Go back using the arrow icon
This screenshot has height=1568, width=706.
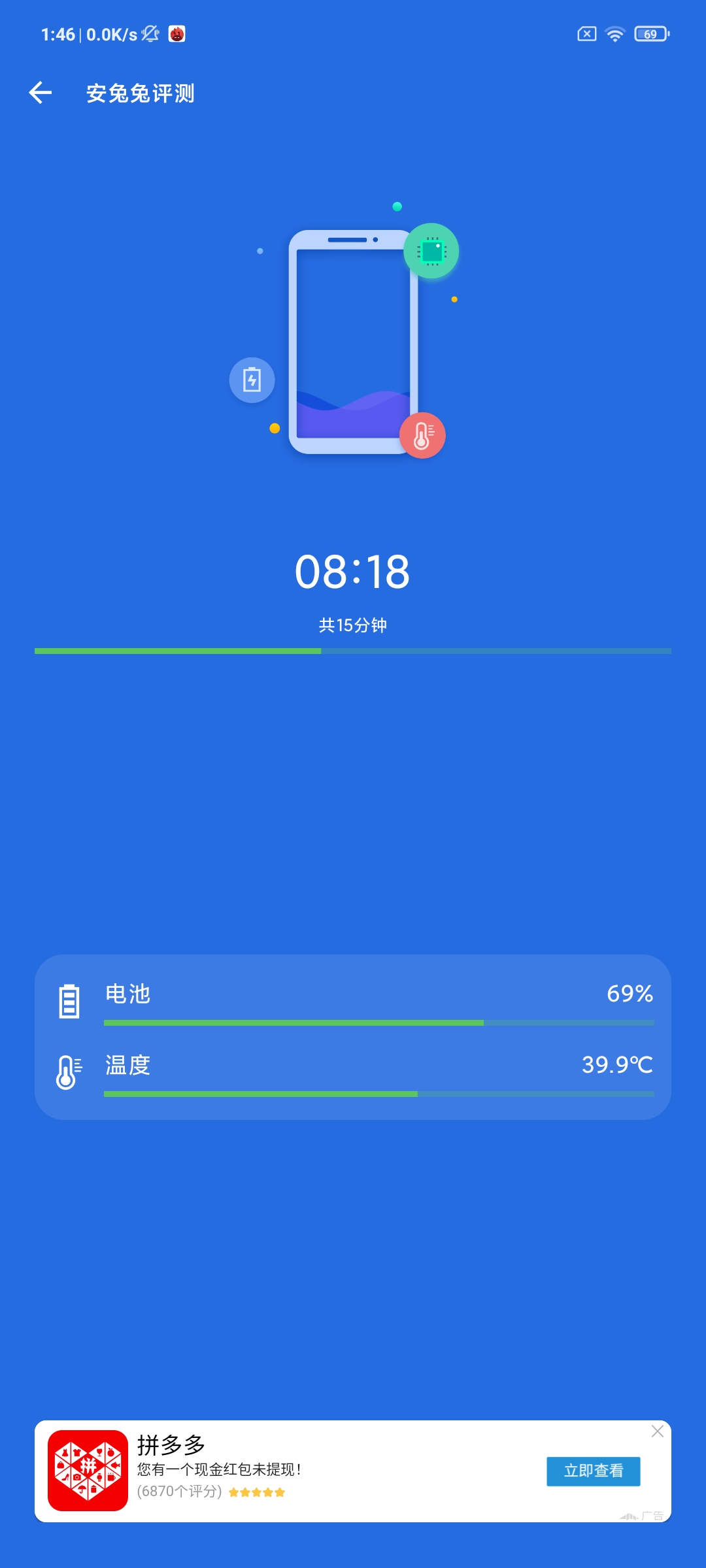41,93
